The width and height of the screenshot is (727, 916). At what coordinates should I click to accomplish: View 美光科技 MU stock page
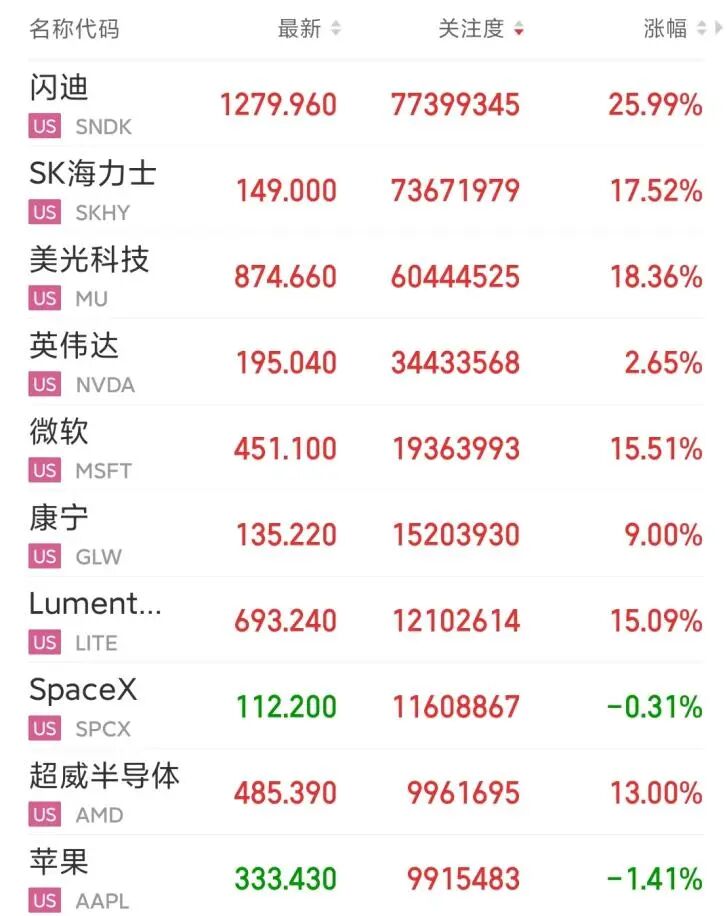(x=365, y=276)
